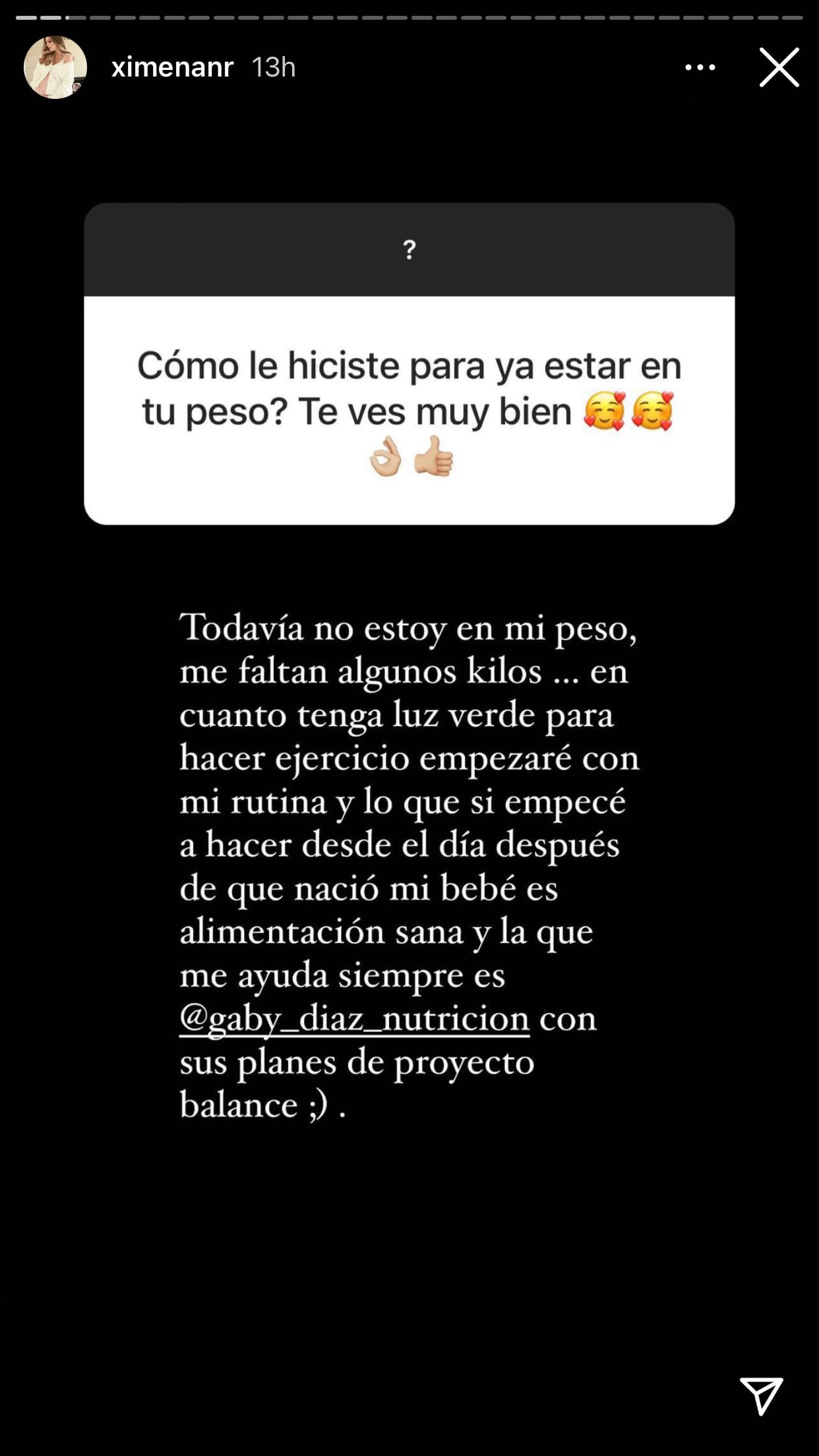The image size is (819, 1456).
Task: Open the three-dot story options menu
Action: [x=701, y=67]
